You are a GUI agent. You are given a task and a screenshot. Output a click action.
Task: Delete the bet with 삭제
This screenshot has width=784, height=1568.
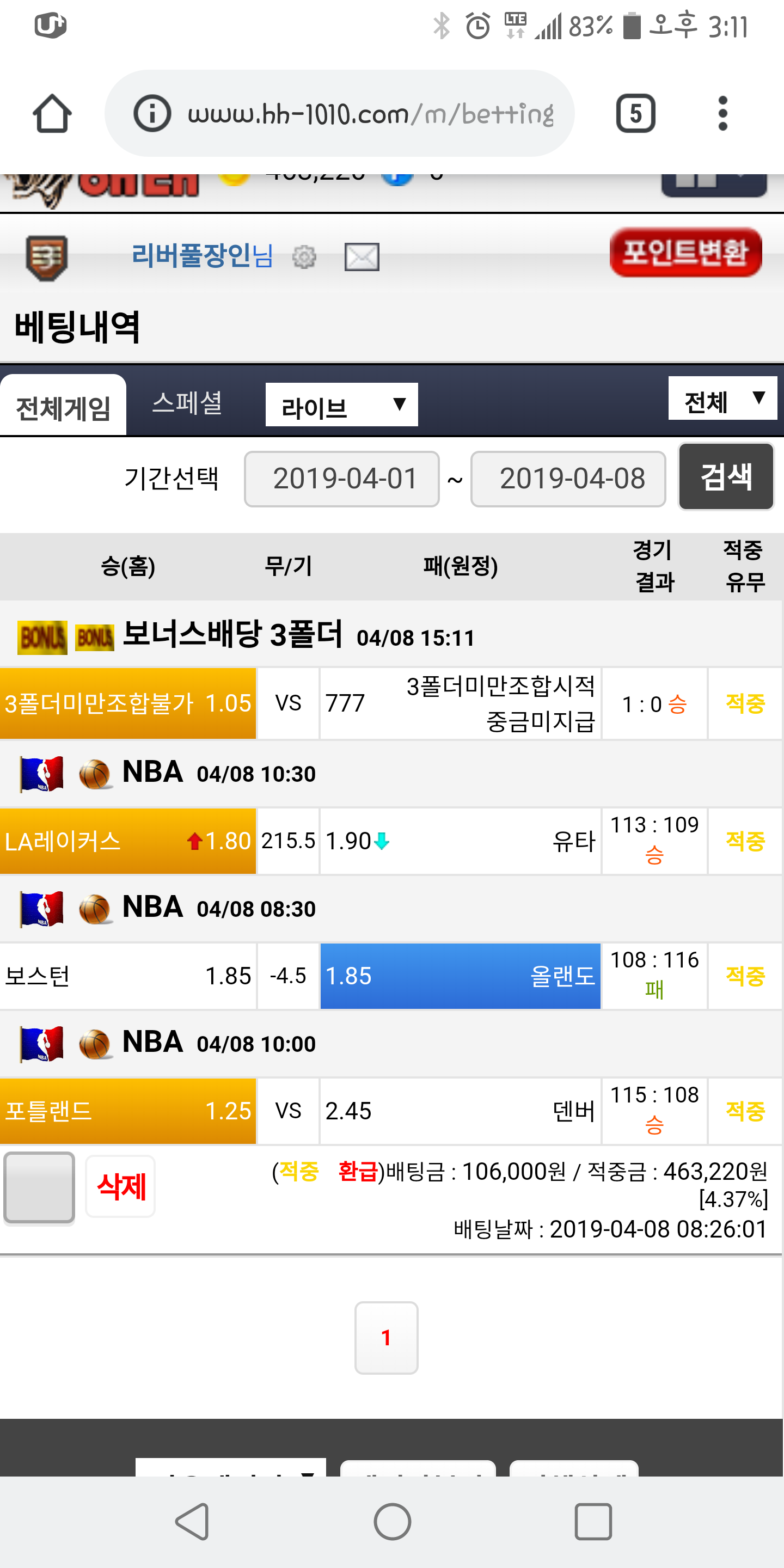click(x=120, y=1186)
